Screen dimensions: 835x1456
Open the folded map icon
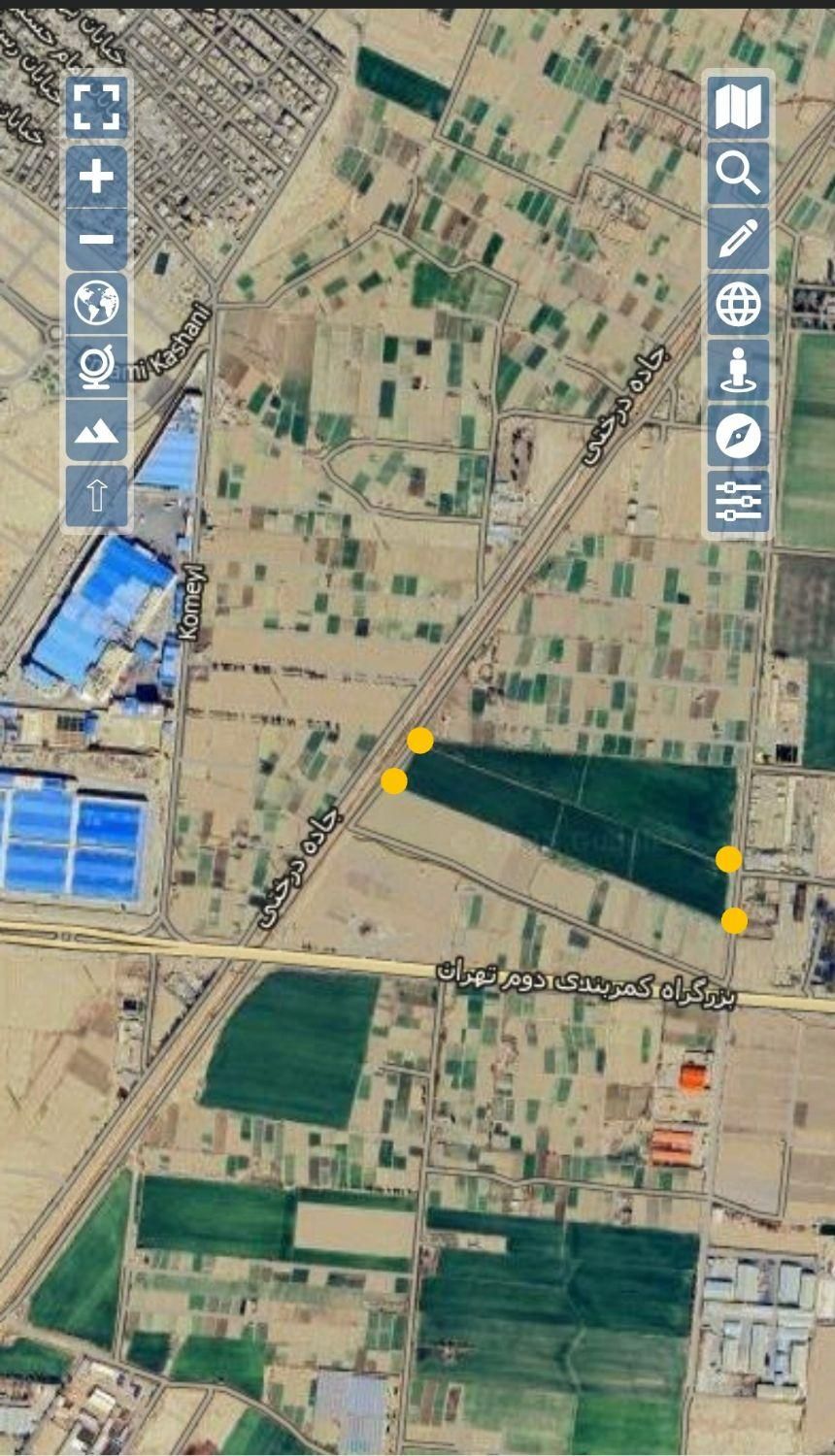pos(738,106)
